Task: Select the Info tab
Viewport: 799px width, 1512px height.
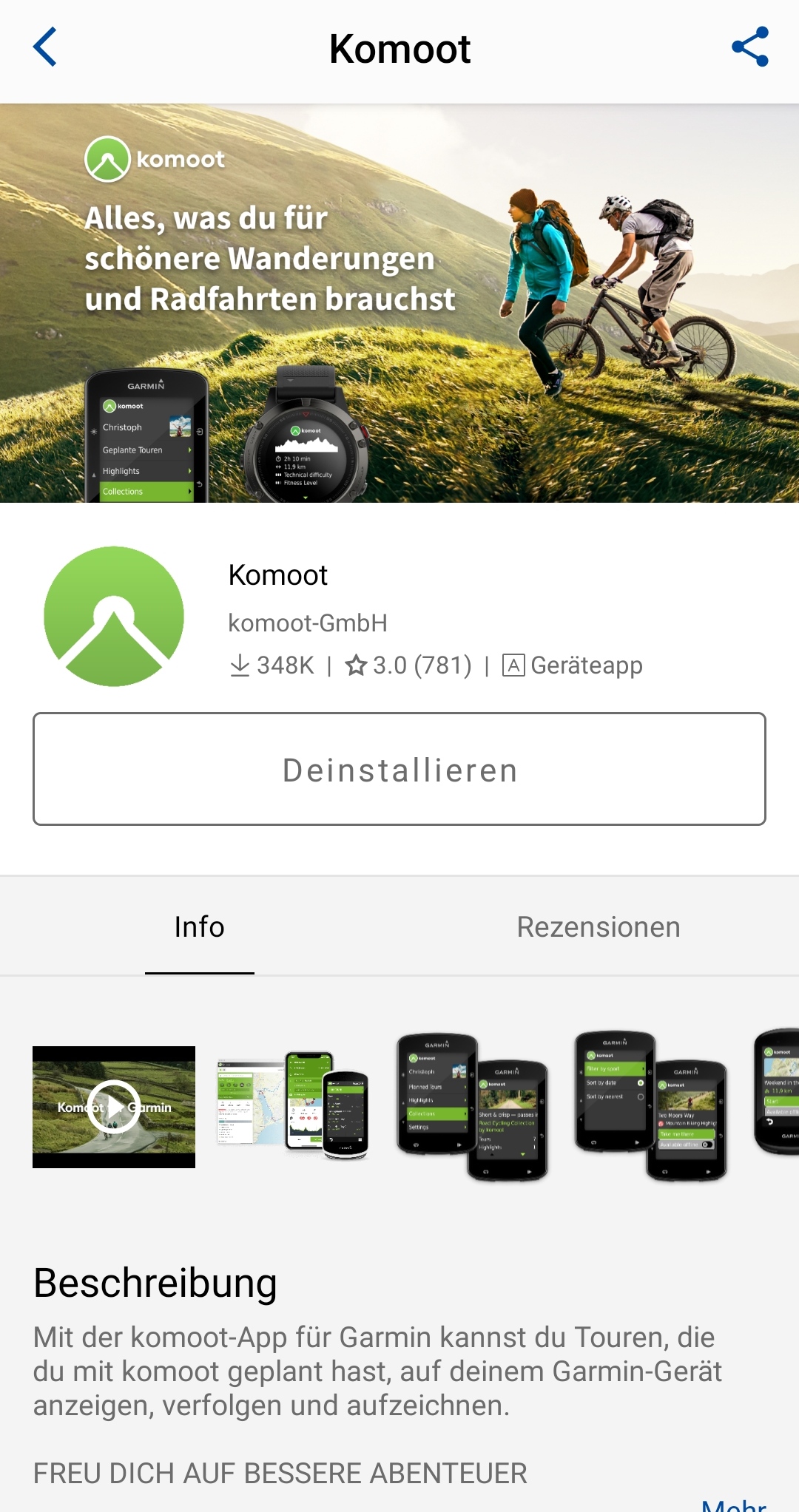Action: 200,927
